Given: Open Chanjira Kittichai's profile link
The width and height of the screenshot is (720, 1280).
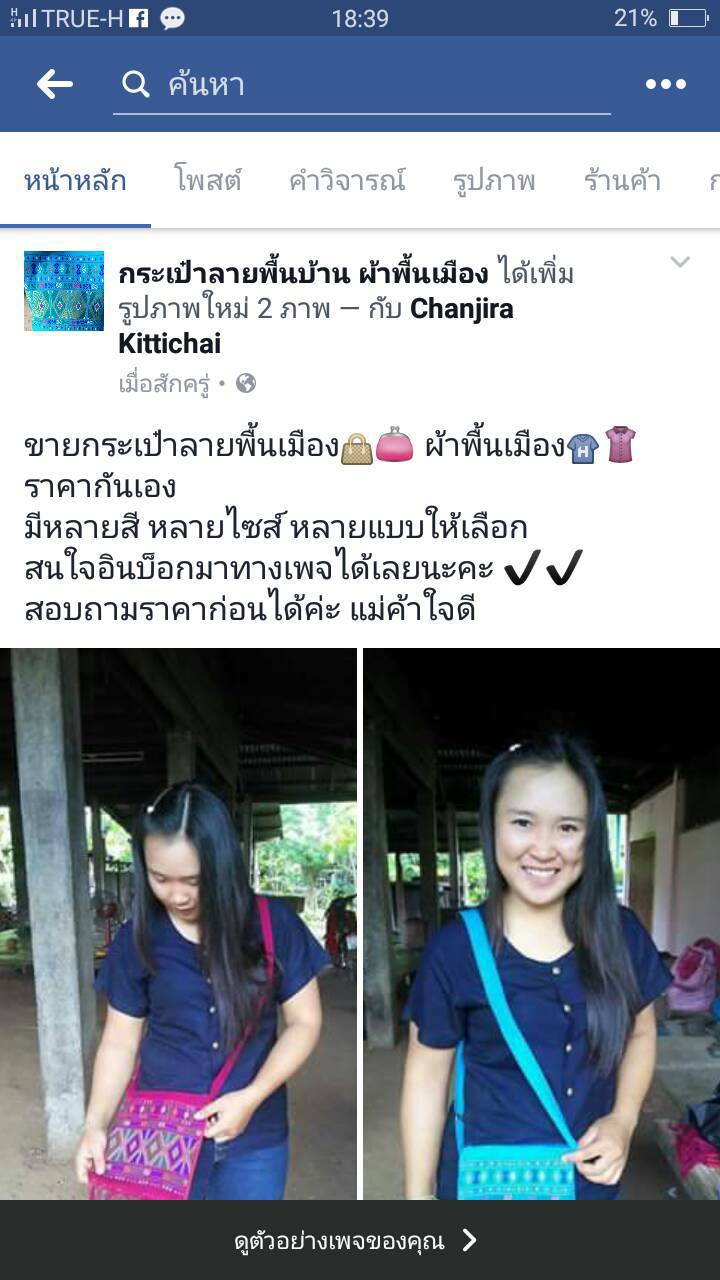Looking at the screenshot, I should pos(316,326).
